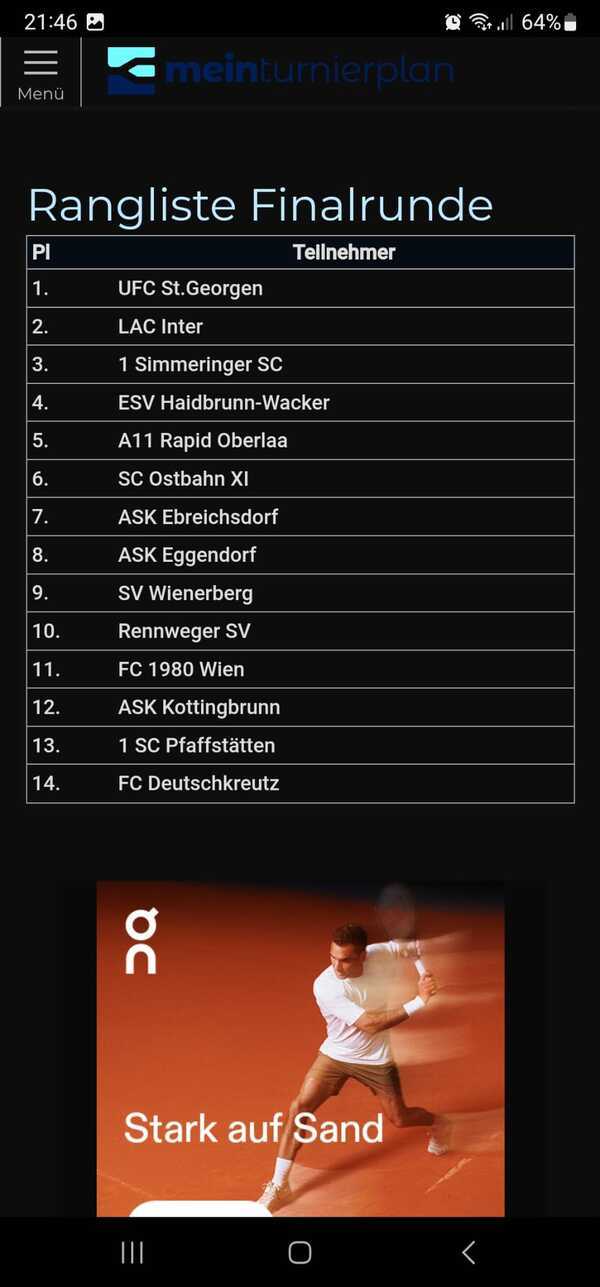Screen dimensions: 600x1287
Task: Open recent apps overview
Action: pyautogui.click(x=132, y=1252)
